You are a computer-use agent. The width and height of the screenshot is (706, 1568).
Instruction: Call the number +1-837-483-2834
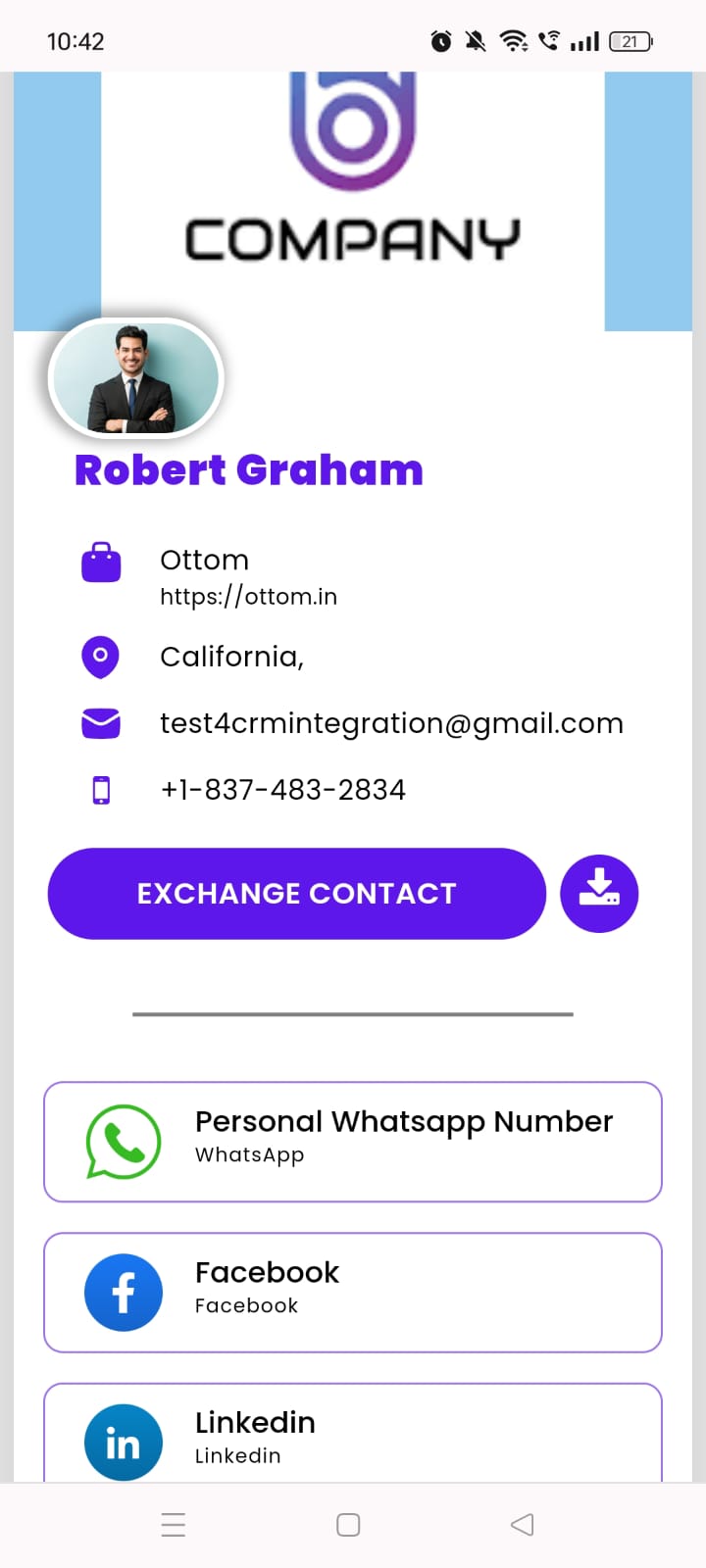[x=282, y=790]
